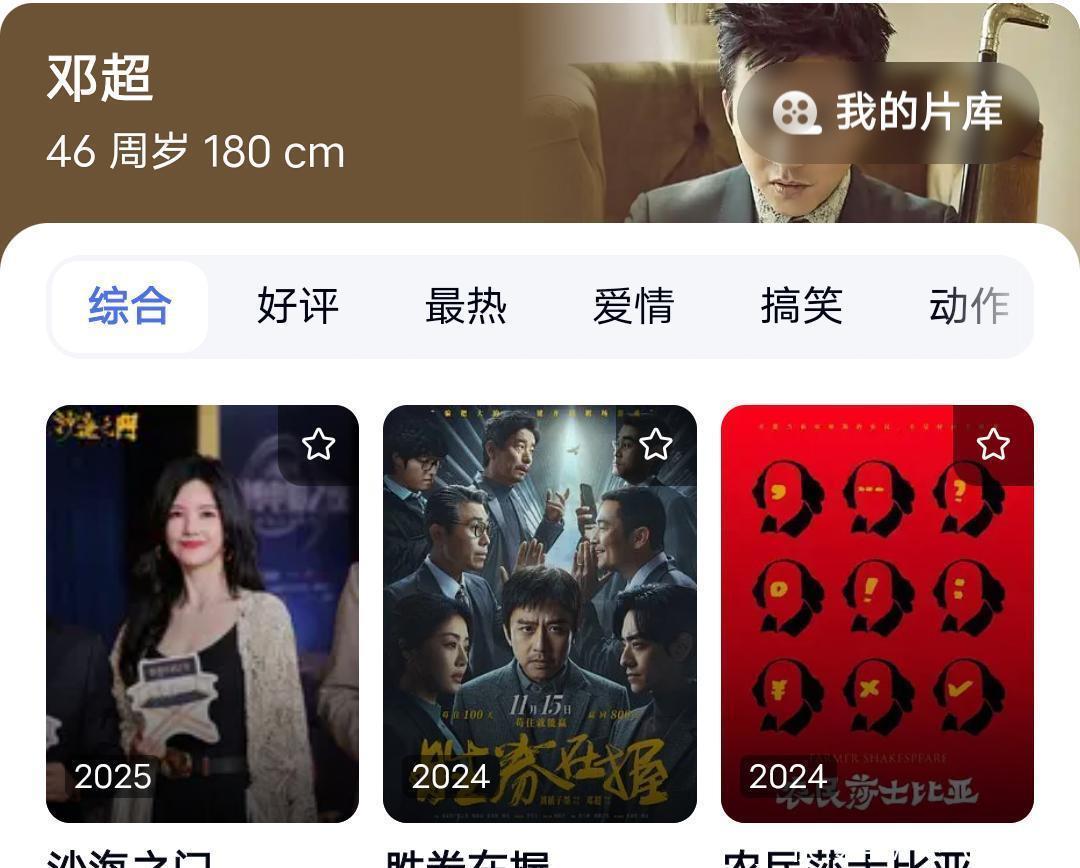This screenshot has width=1080, height=868.
Task: Switch to the 动作 tab
Action: pyautogui.click(x=968, y=306)
